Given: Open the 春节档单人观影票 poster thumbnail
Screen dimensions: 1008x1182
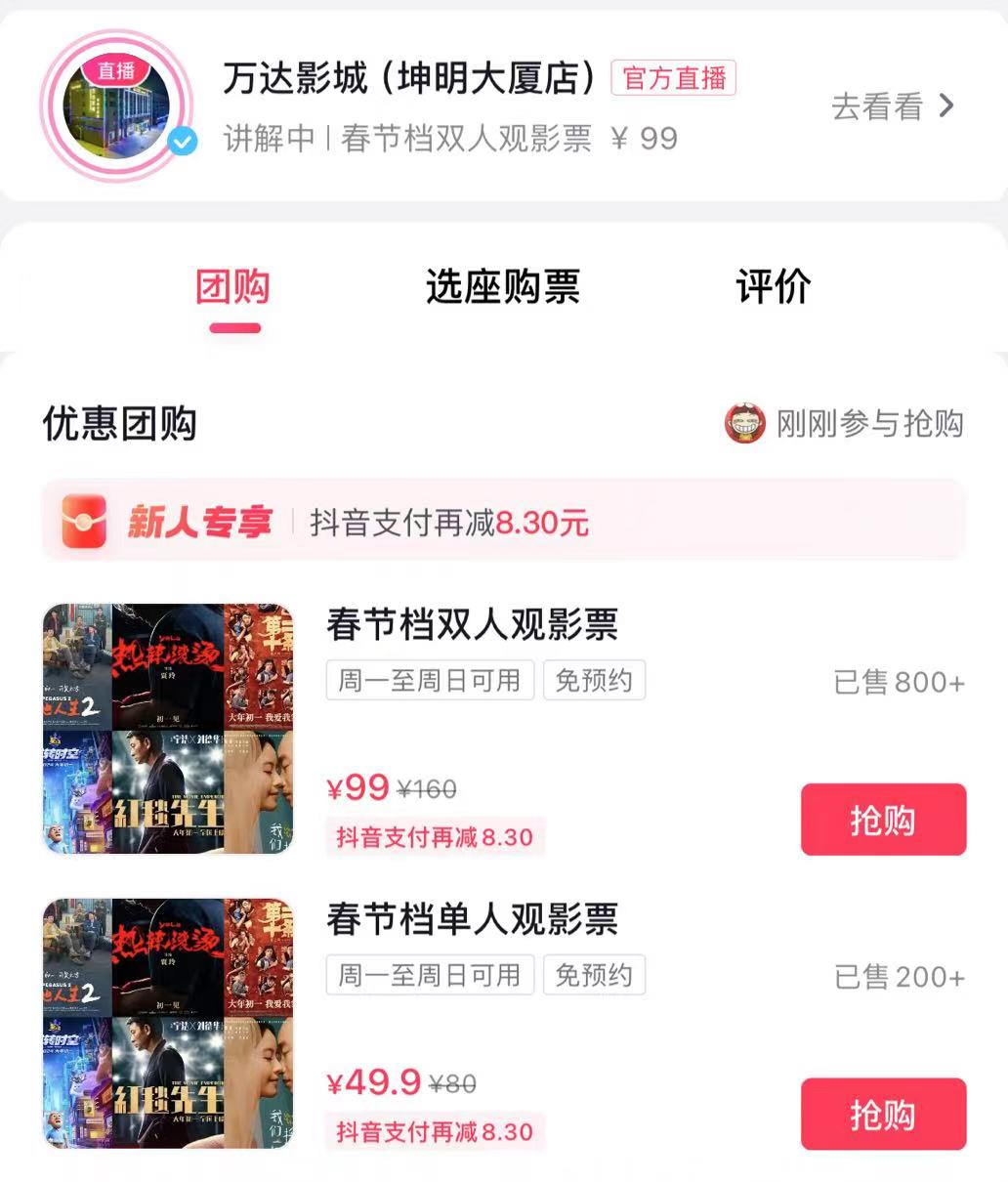Looking at the screenshot, I should pyautogui.click(x=168, y=1023).
